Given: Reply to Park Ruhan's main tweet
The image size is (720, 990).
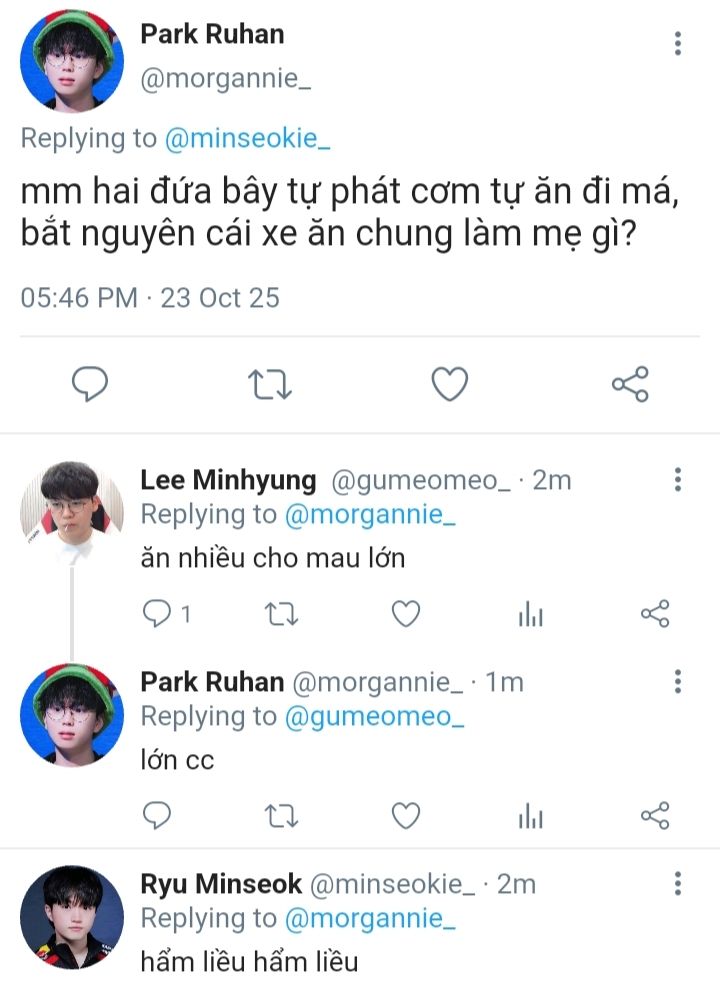Looking at the screenshot, I should click(90, 383).
